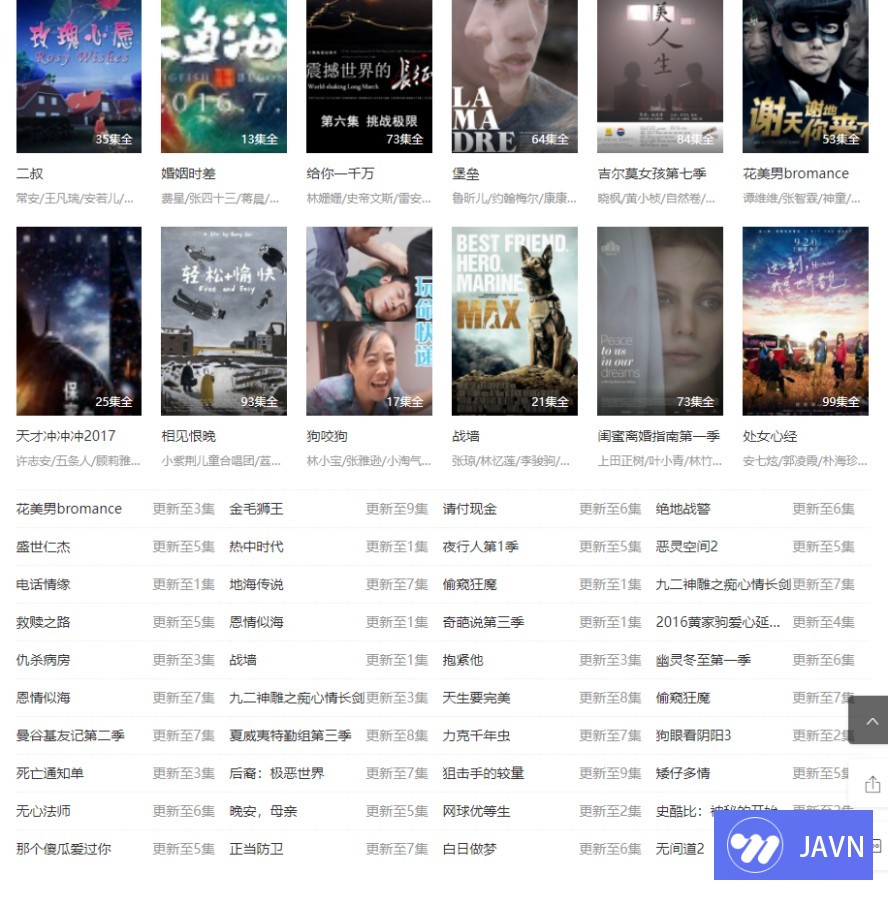888x905 pixels.
Task: Open the 婚姻时差 show poster
Action: click(x=224, y=75)
